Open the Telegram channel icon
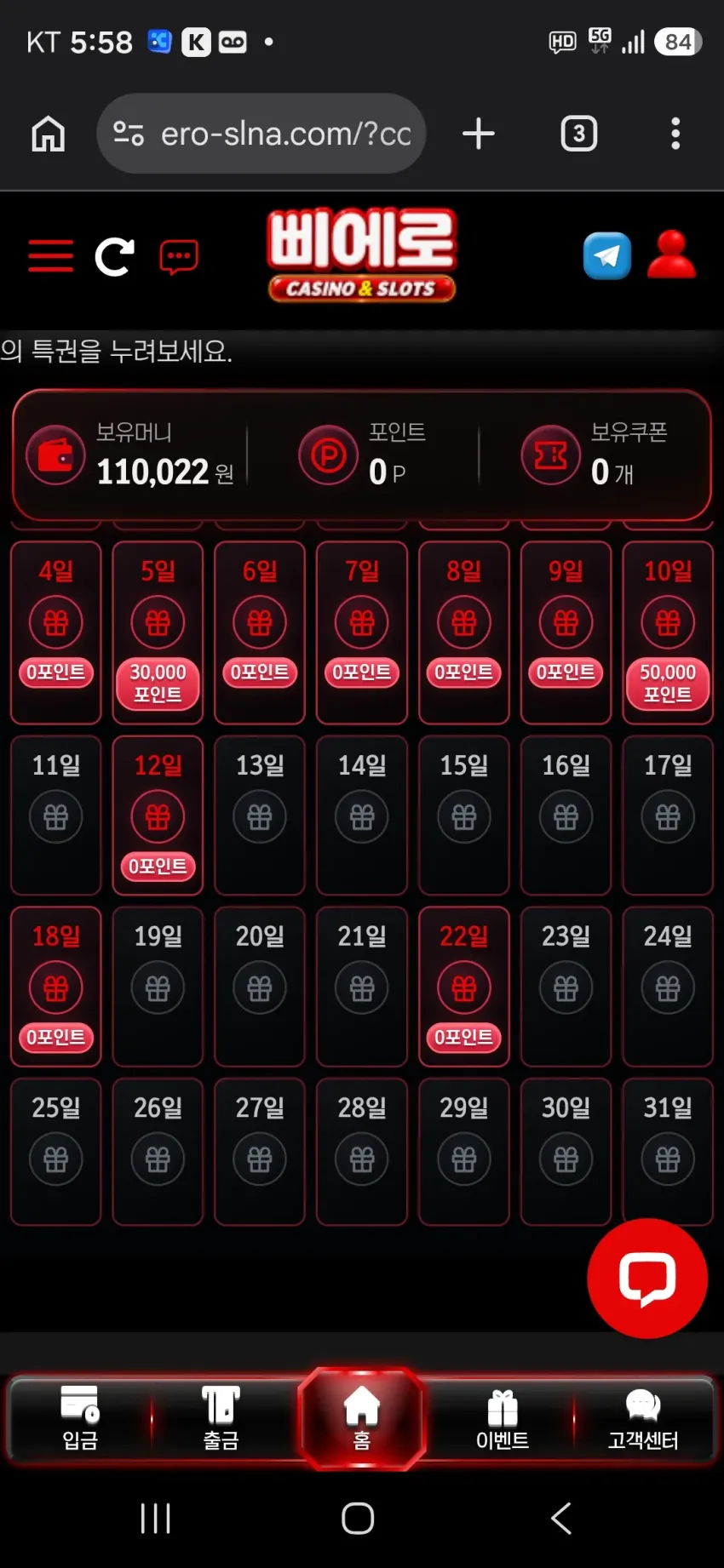The image size is (724, 1568). pos(607,255)
